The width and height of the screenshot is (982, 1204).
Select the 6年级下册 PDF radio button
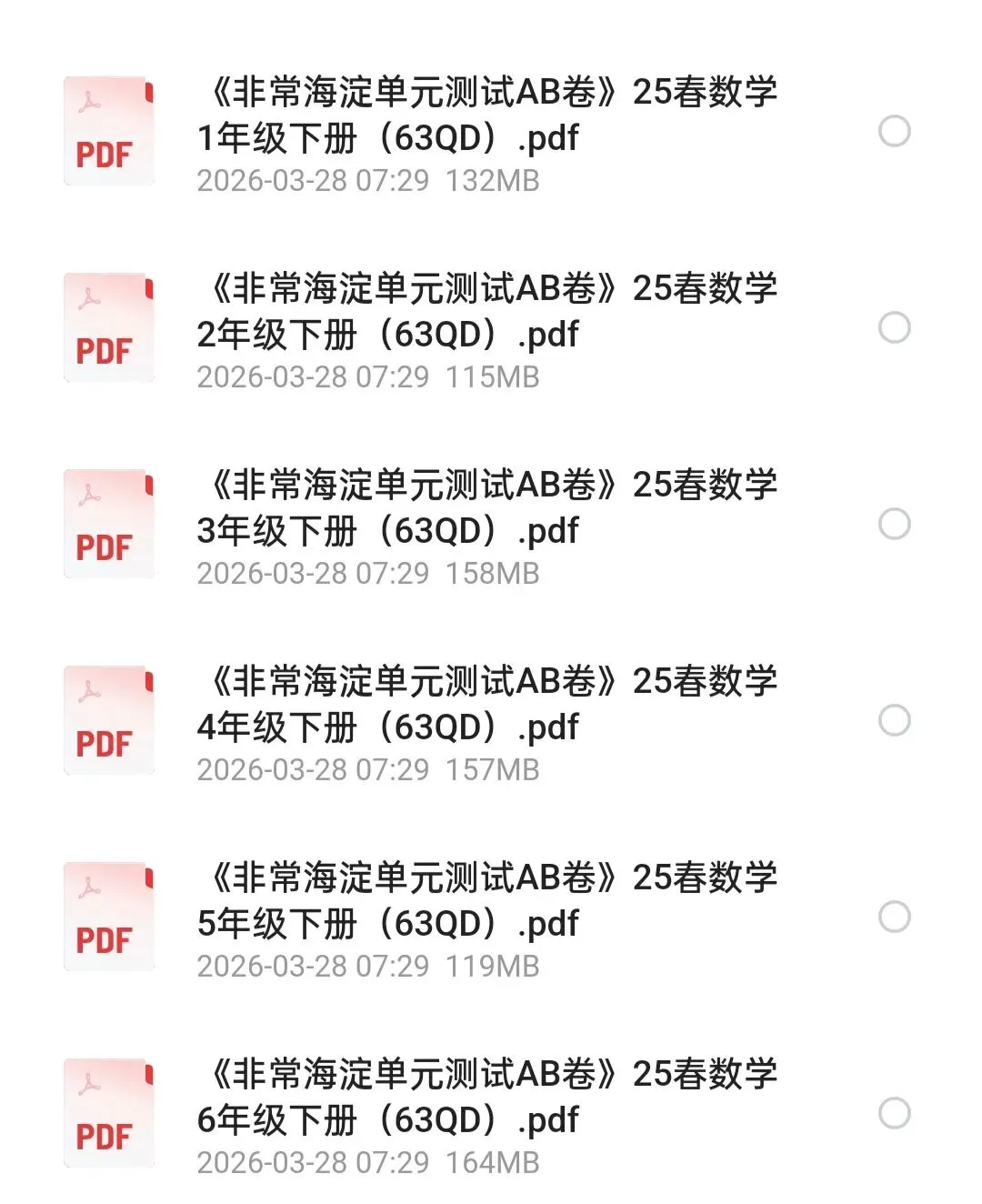pyautogui.click(x=895, y=1113)
